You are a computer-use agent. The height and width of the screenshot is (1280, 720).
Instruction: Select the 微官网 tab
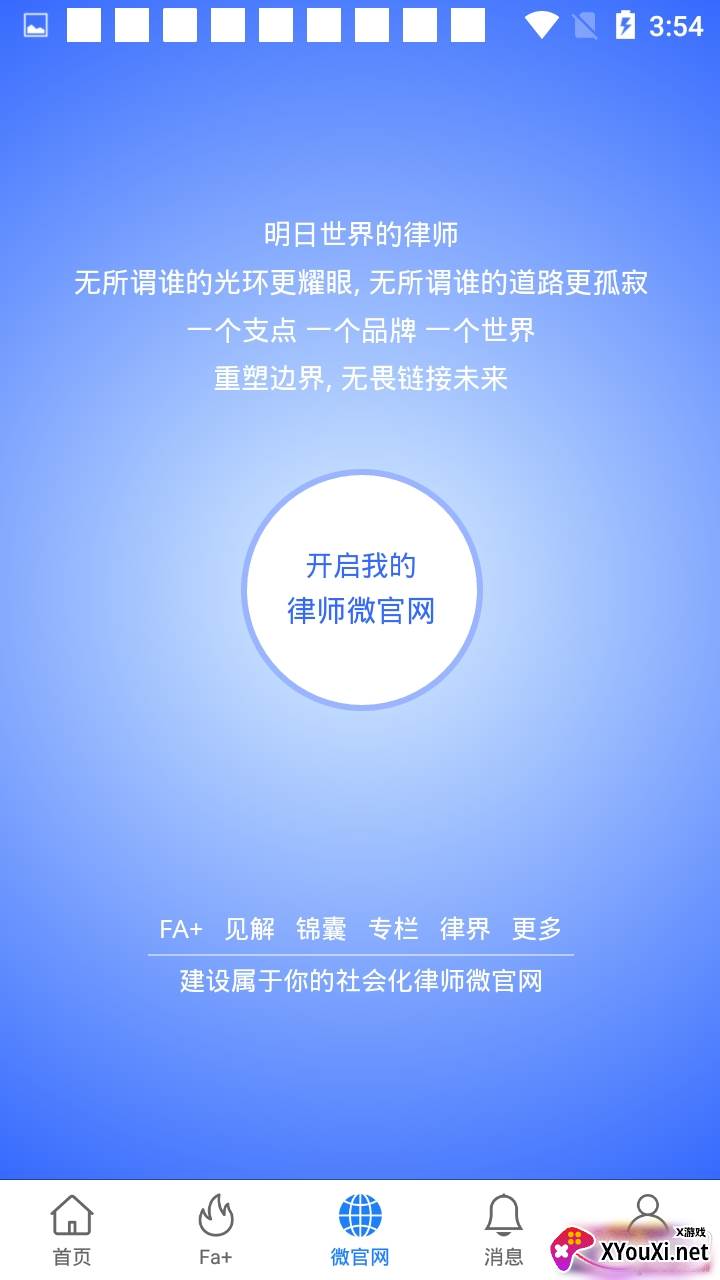[x=360, y=1230]
